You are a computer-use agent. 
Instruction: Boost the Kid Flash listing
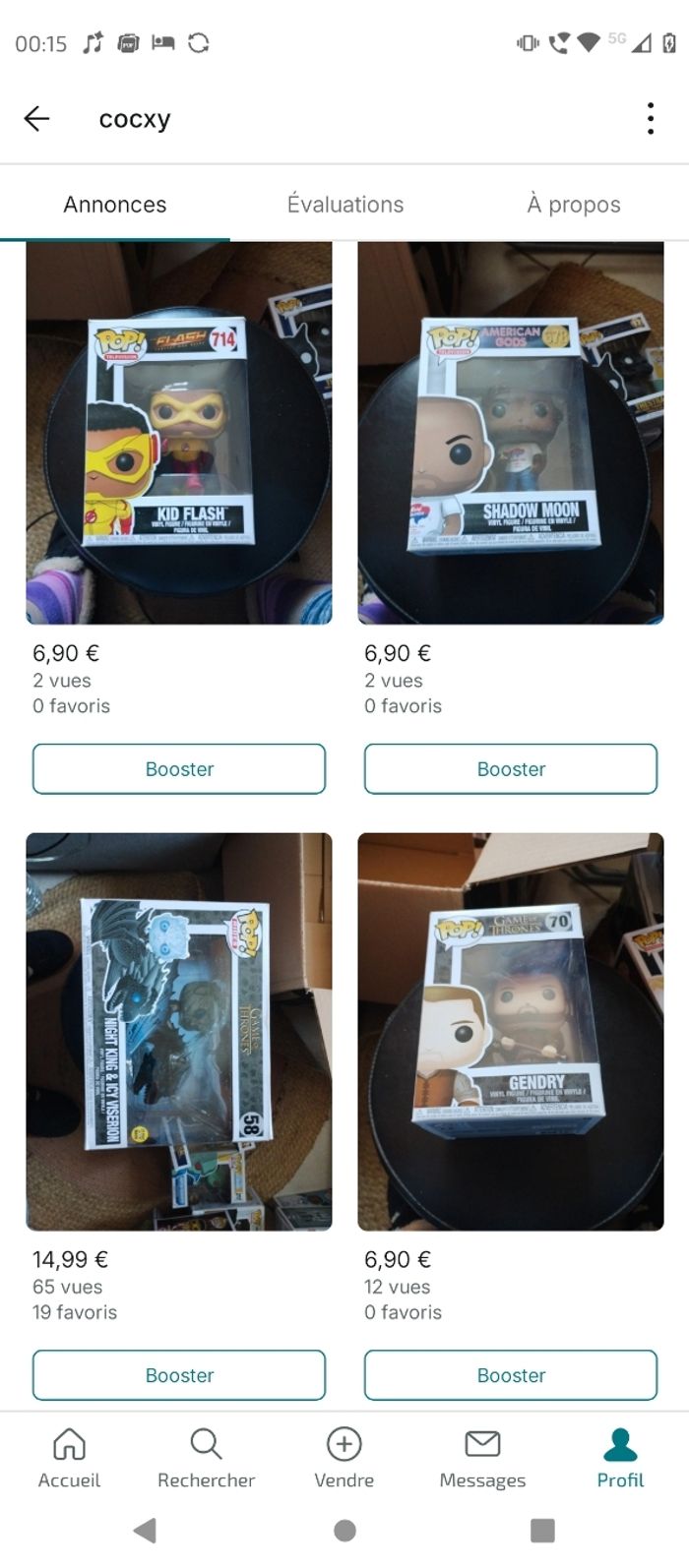click(179, 768)
